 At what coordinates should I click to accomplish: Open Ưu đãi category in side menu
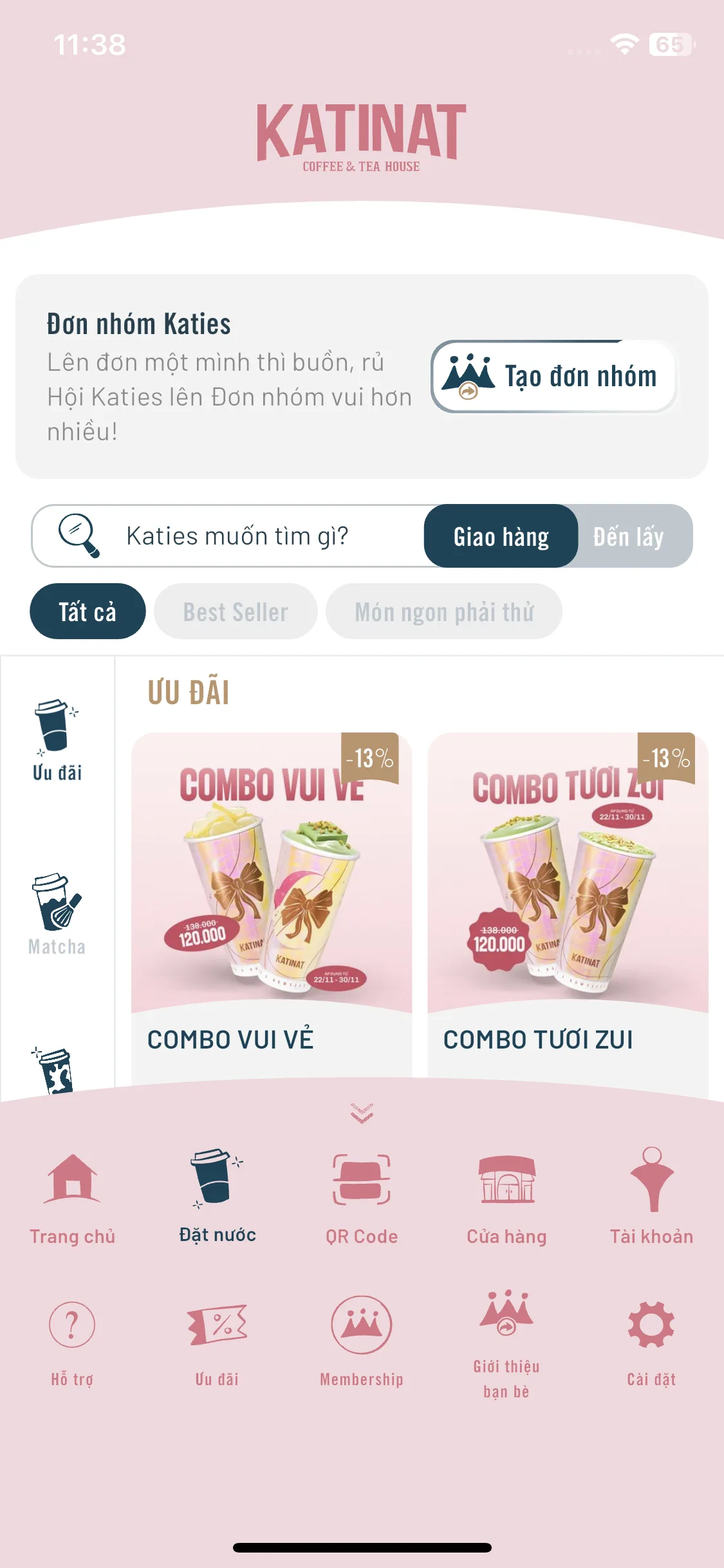(57, 740)
